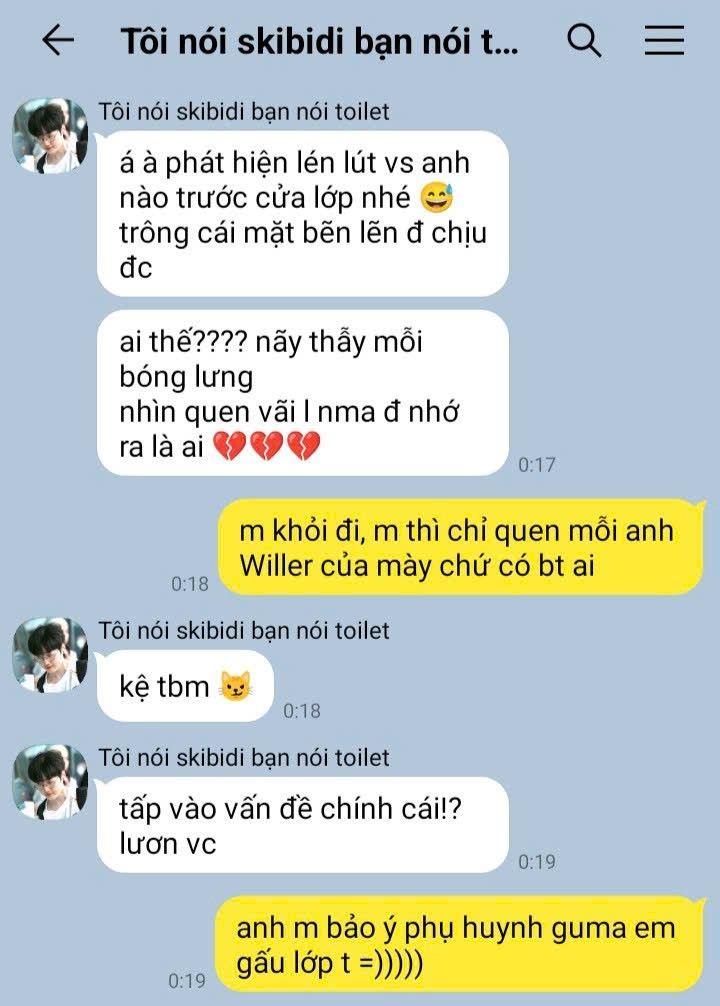Tap the avatar next to "tấp vào vấn đề chính"
This screenshot has height=1006, width=720.
click(49, 782)
